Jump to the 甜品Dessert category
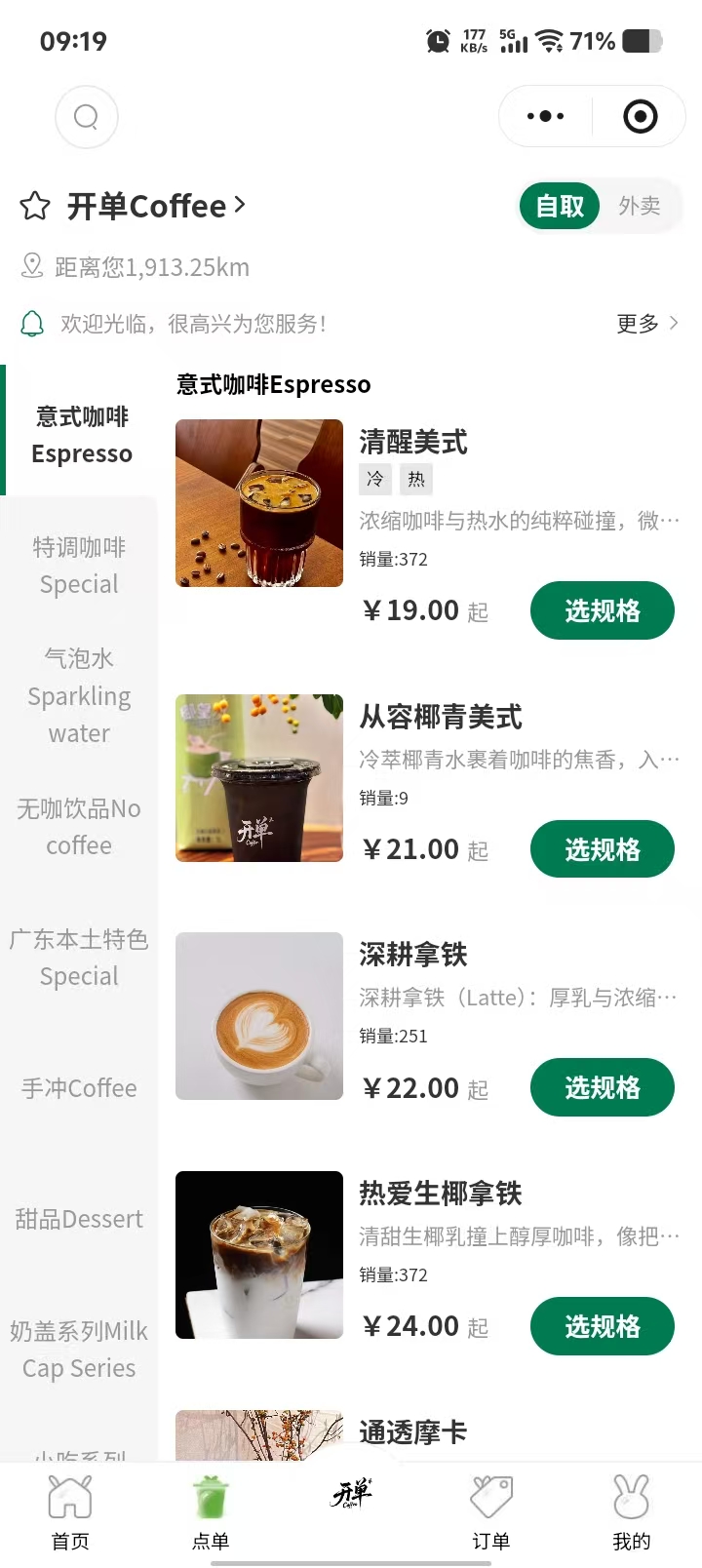This screenshot has height=1568, width=702. [x=79, y=1219]
